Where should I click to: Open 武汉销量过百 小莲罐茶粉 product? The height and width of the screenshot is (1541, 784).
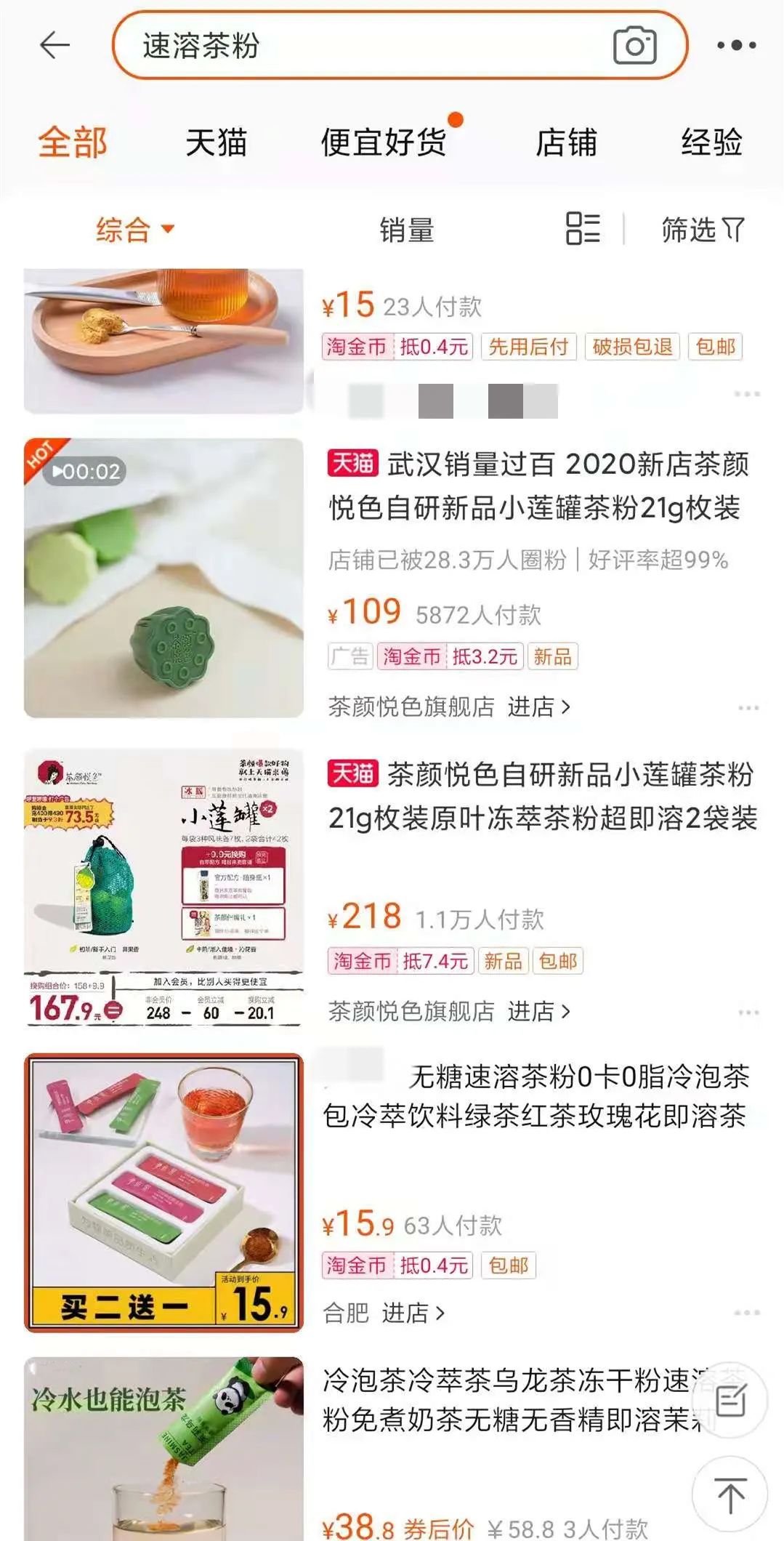538,486
